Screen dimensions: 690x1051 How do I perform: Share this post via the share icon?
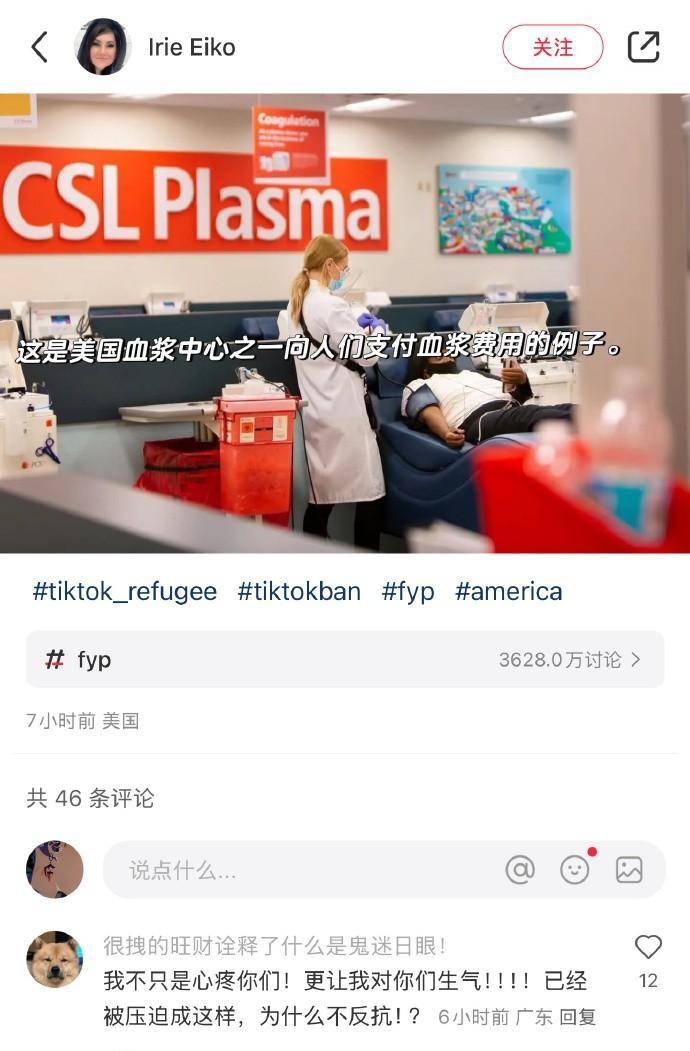click(x=643, y=47)
